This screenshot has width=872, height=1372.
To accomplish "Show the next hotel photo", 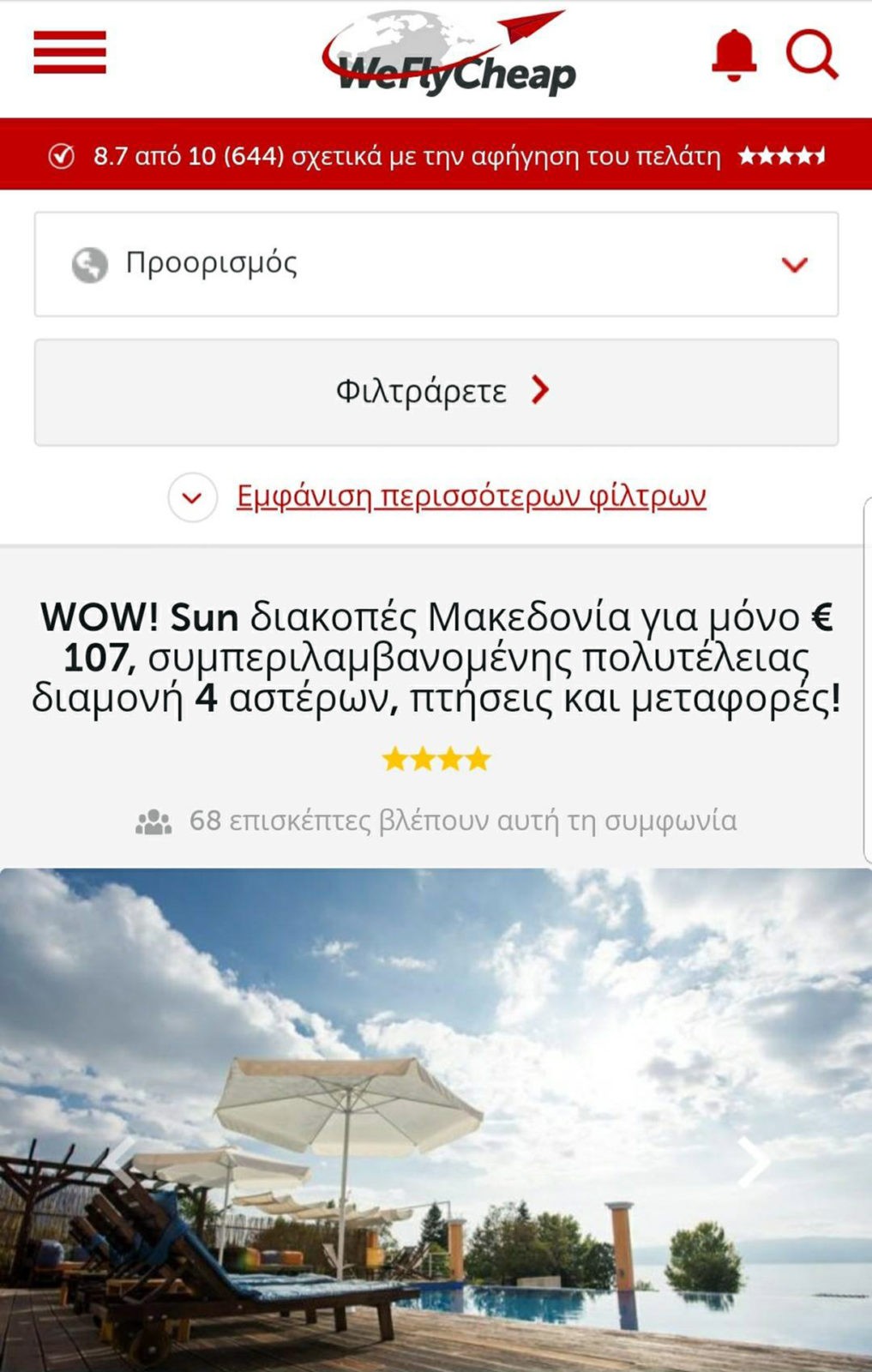I will [x=754, y=1162].
